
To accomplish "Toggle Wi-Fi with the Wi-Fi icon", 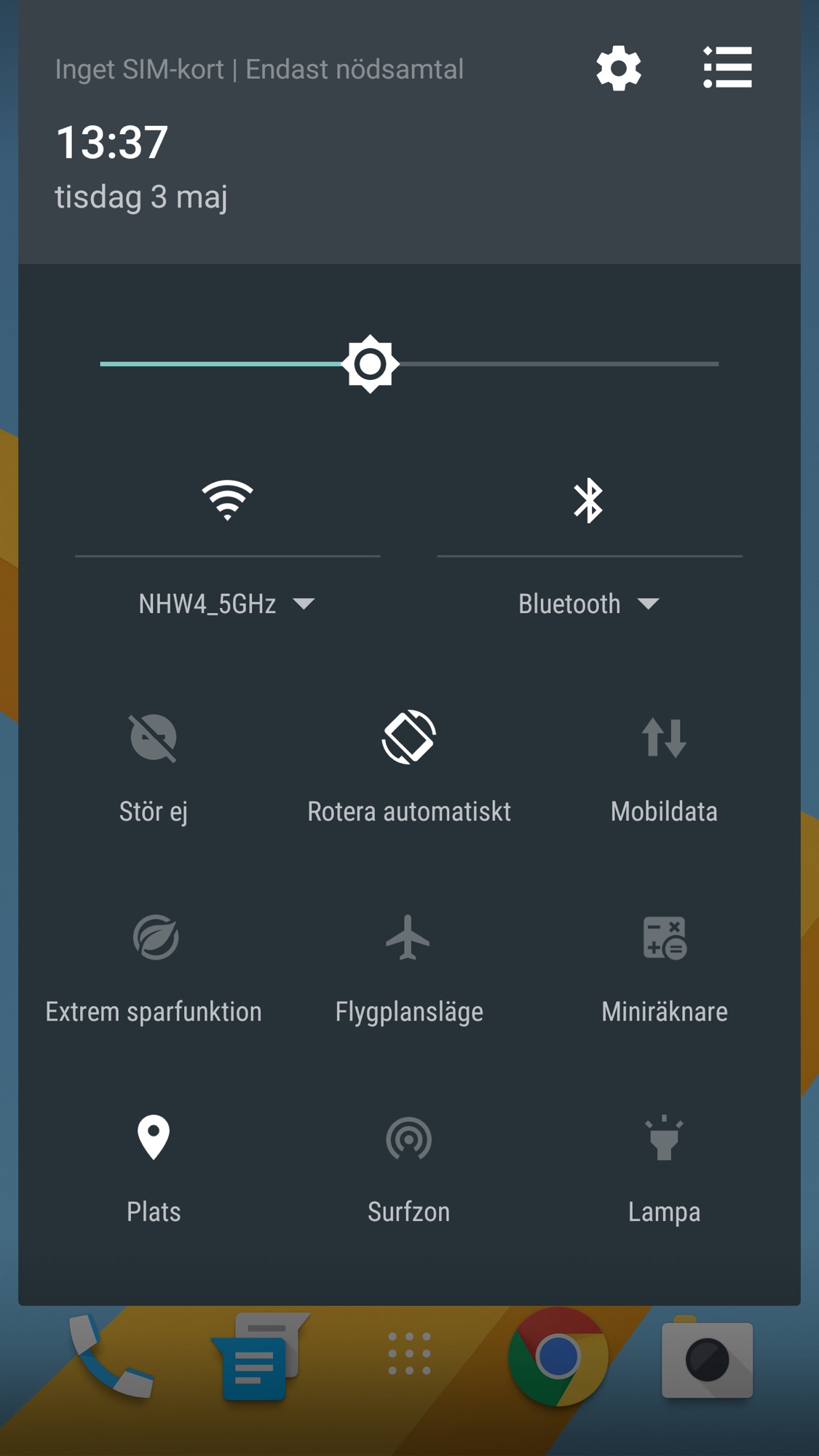I will tap(227, 500).
